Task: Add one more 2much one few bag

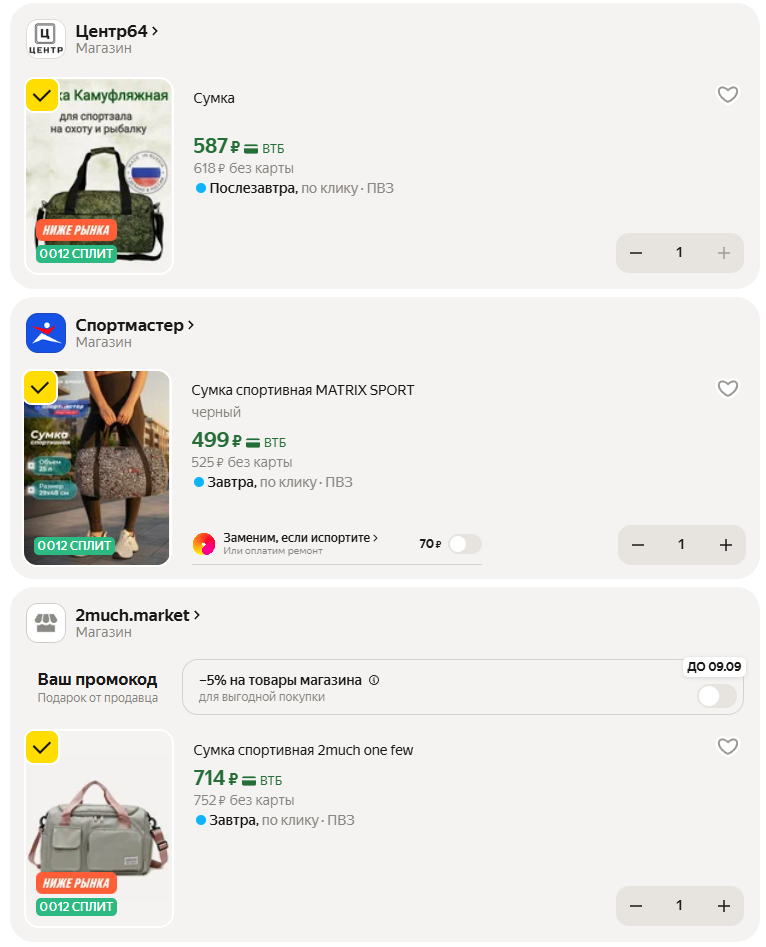Action: pos(724,906)
